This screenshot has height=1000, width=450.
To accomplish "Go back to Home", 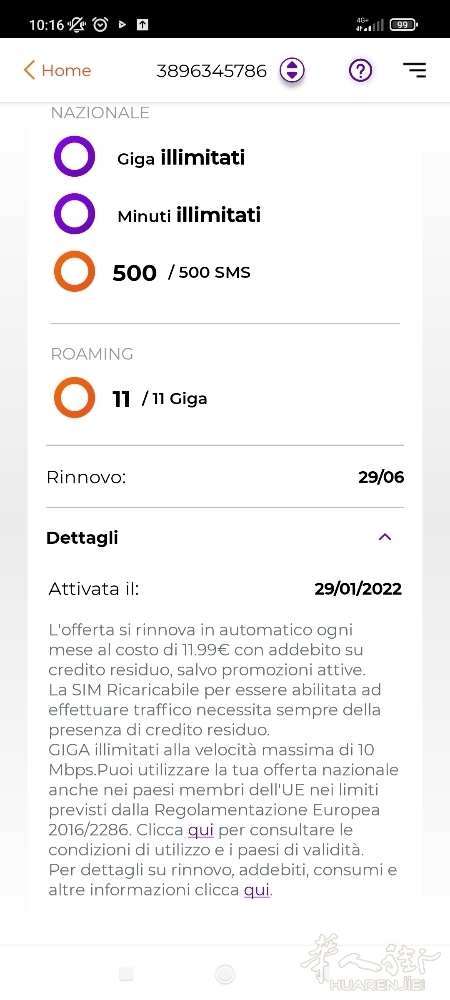I will coord(57,70).
